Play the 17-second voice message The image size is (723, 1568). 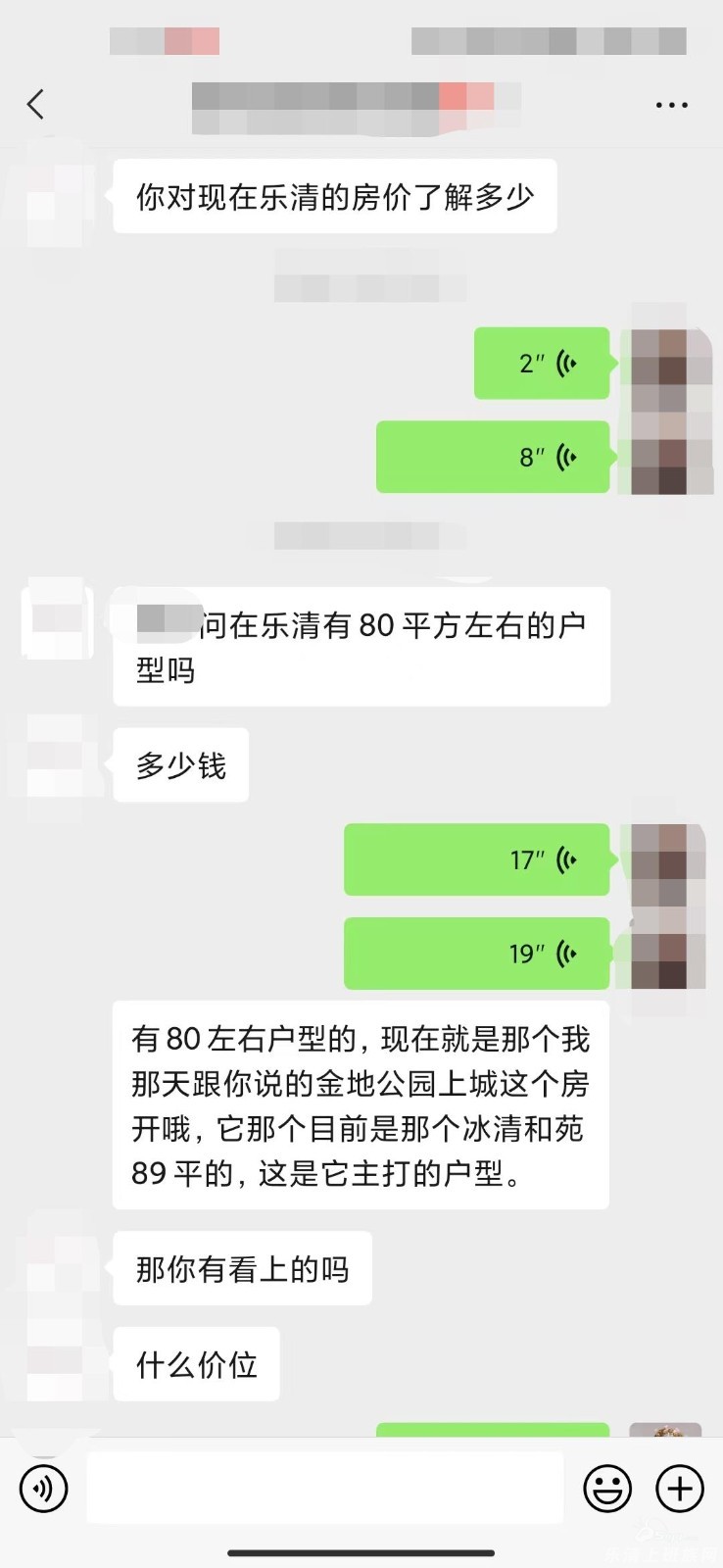[x=477, y=860]
